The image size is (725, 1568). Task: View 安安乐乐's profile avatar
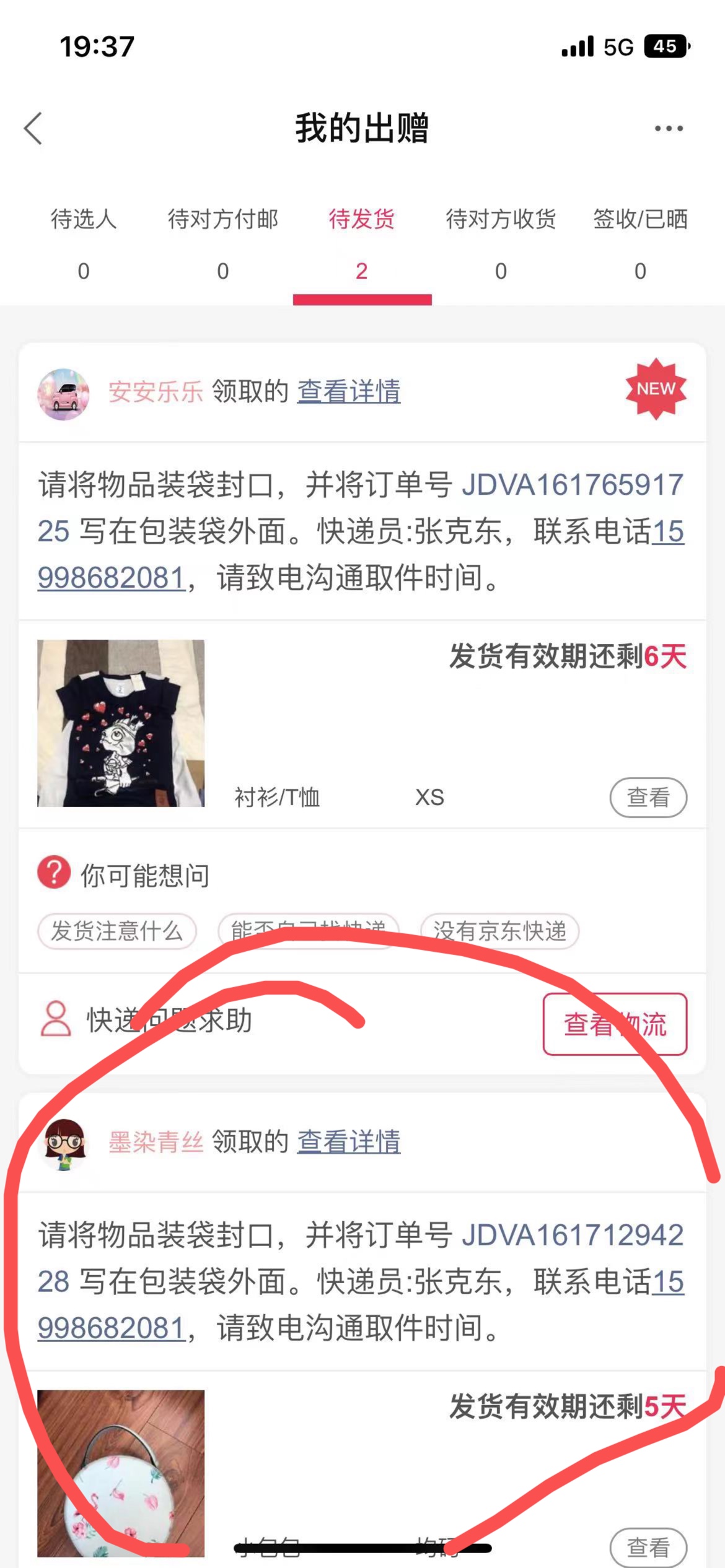(63, 394)
